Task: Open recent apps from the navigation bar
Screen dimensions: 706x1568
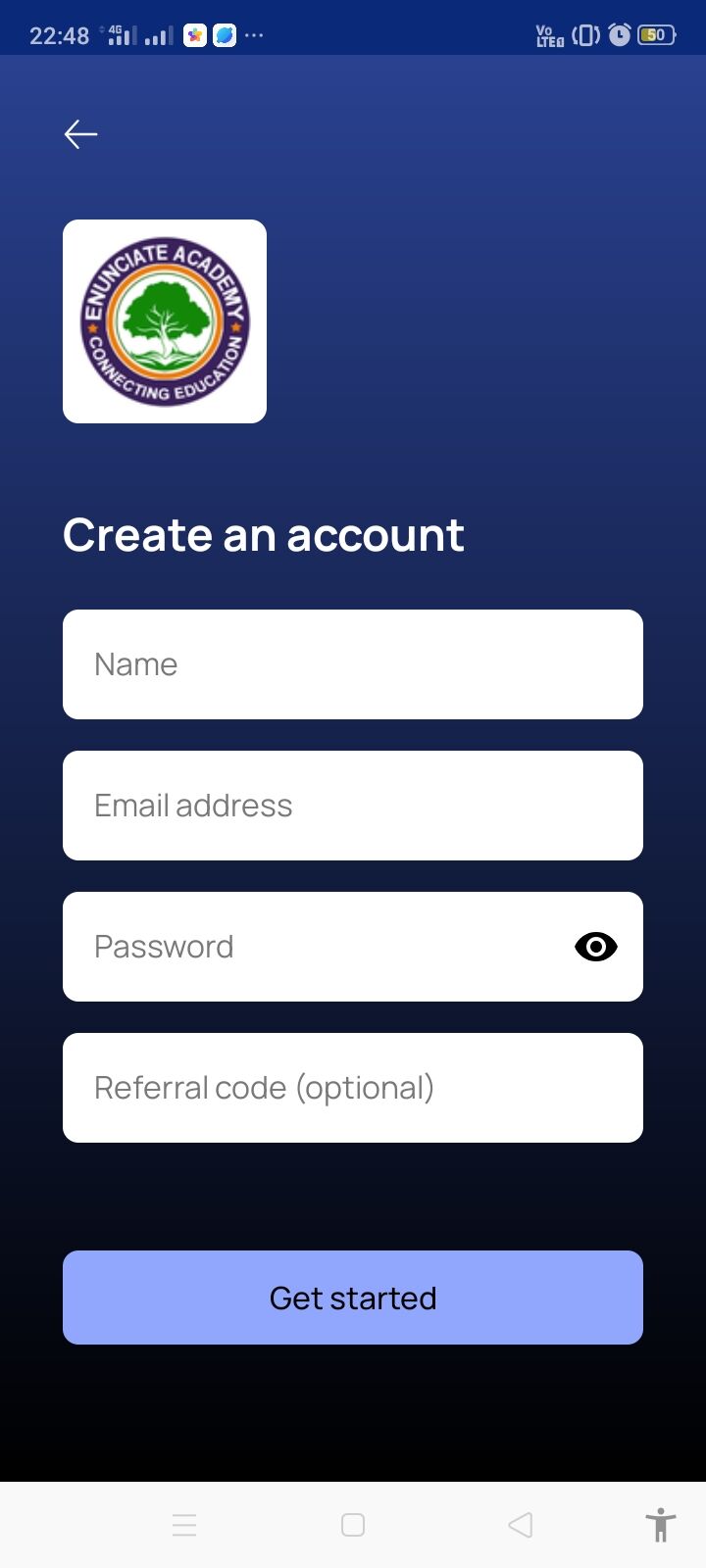Action: (x=184, y=1525)
